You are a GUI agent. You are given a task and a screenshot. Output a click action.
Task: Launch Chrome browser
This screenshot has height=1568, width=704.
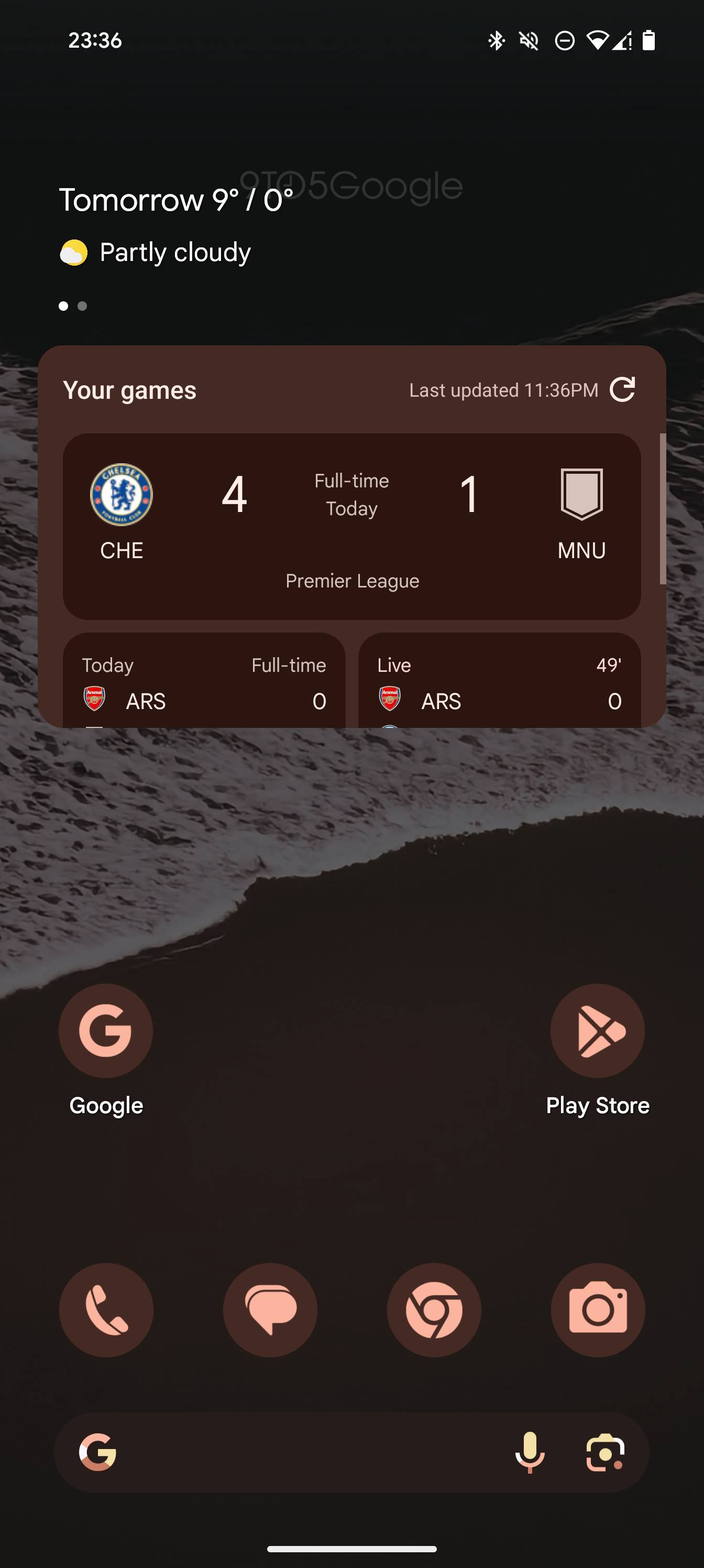click(434, 1309)
